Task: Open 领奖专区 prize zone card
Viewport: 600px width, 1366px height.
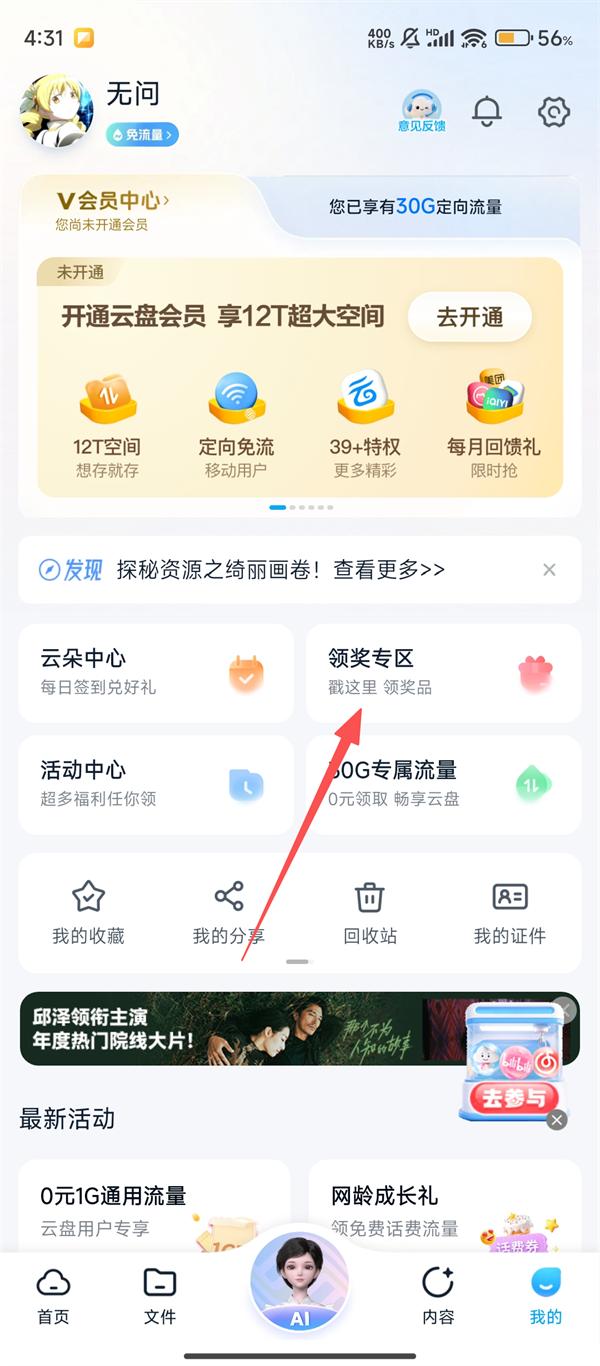Action: tap(443, 672)
